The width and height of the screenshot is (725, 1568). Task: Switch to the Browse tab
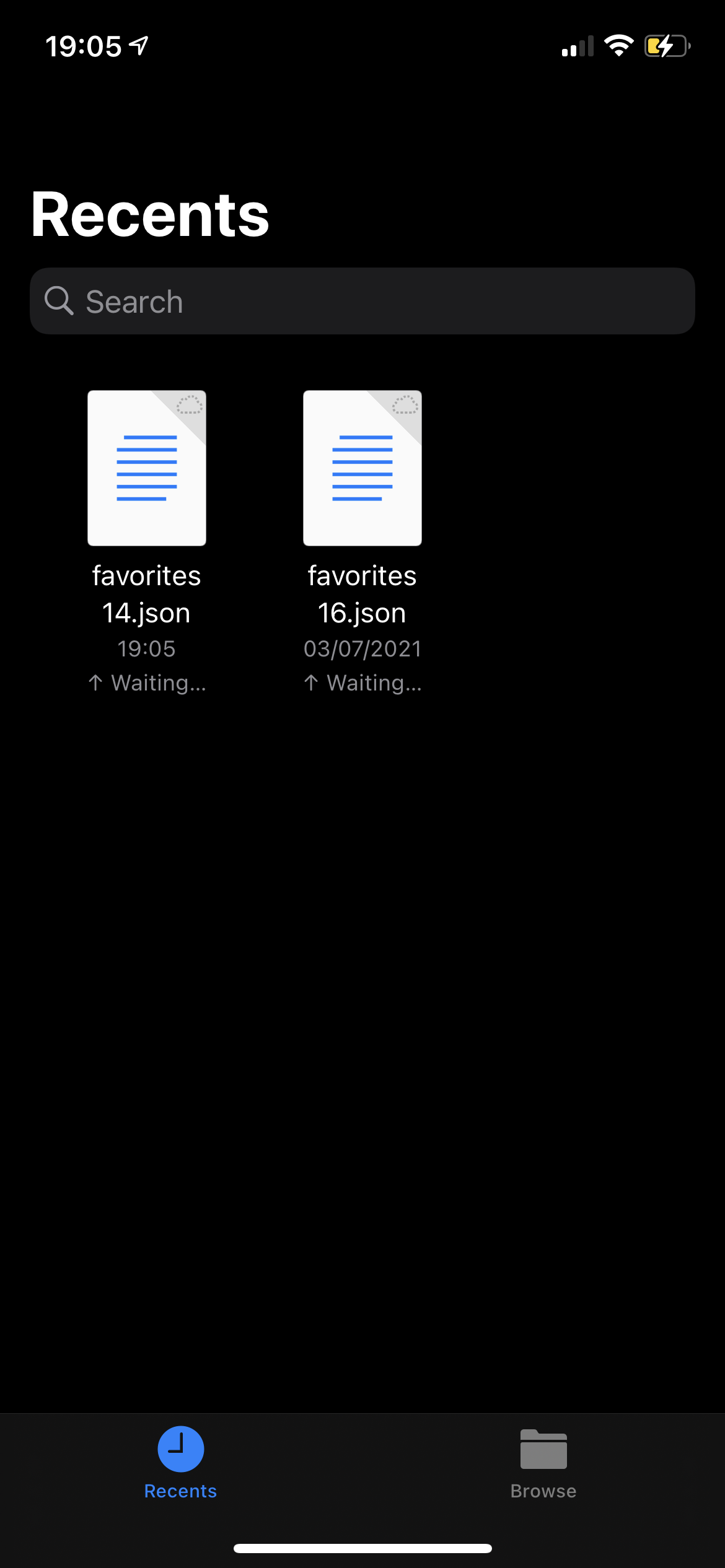(x=543, y=1464)
